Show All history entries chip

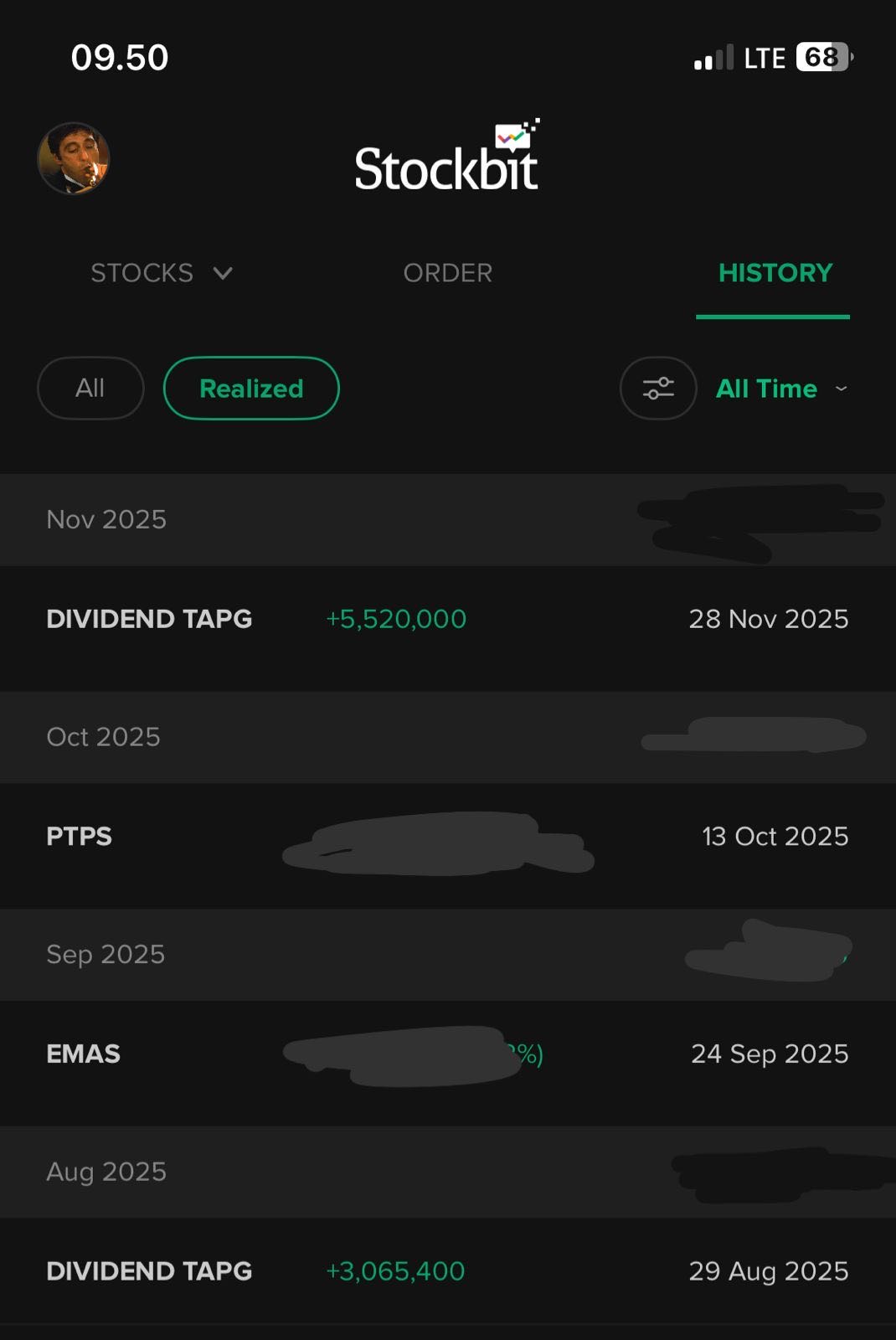[x=90, y=389]
